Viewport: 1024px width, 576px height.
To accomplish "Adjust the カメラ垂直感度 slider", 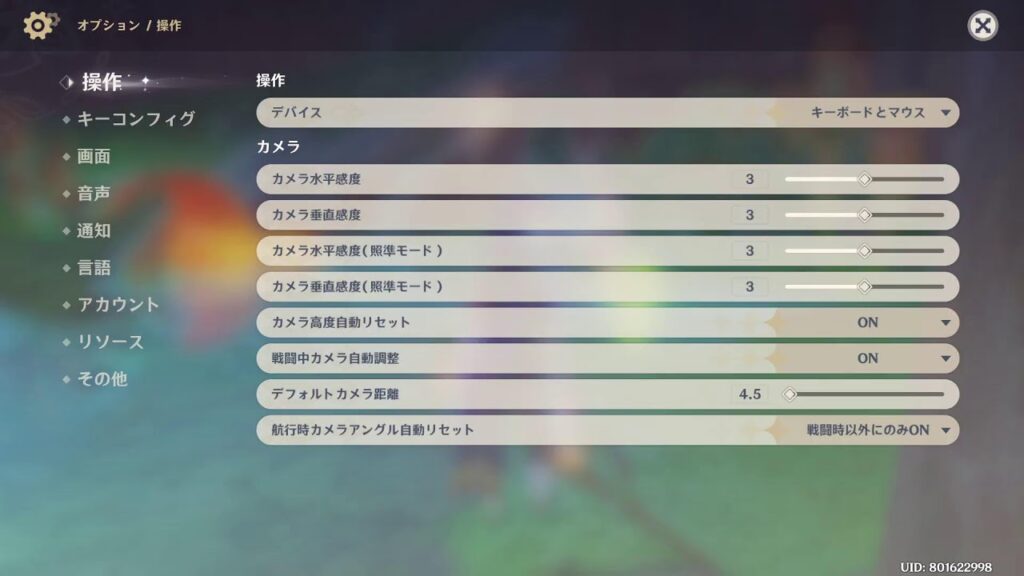I will [x=865, y=215].
